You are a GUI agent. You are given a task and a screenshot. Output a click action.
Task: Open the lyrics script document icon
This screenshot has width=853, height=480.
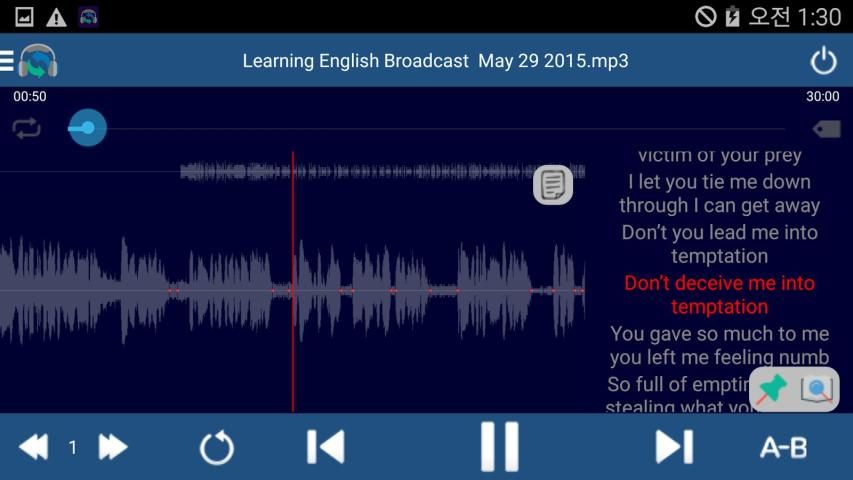[553, 185]
